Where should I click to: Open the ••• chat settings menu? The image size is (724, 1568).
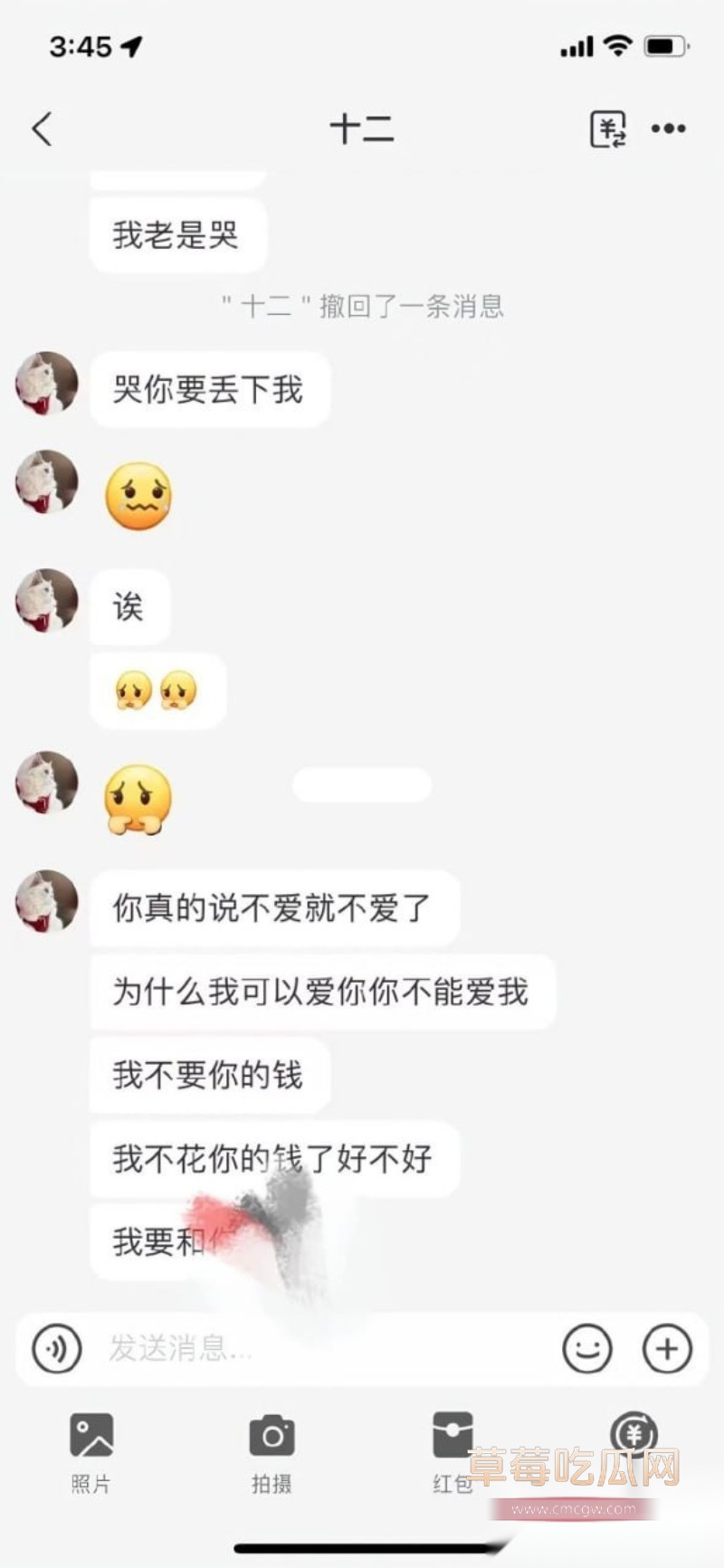(x=668, y=129)
